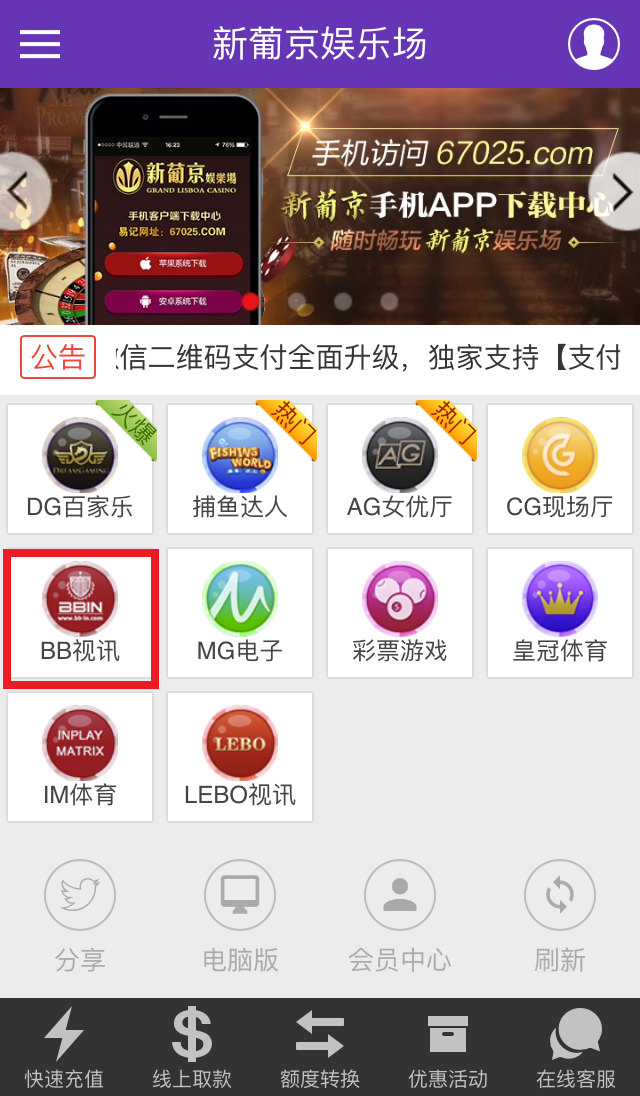Open 捕鱼达人 fishing game
The width and height of the screenshot is (640, 1096).
coord(240,469)
